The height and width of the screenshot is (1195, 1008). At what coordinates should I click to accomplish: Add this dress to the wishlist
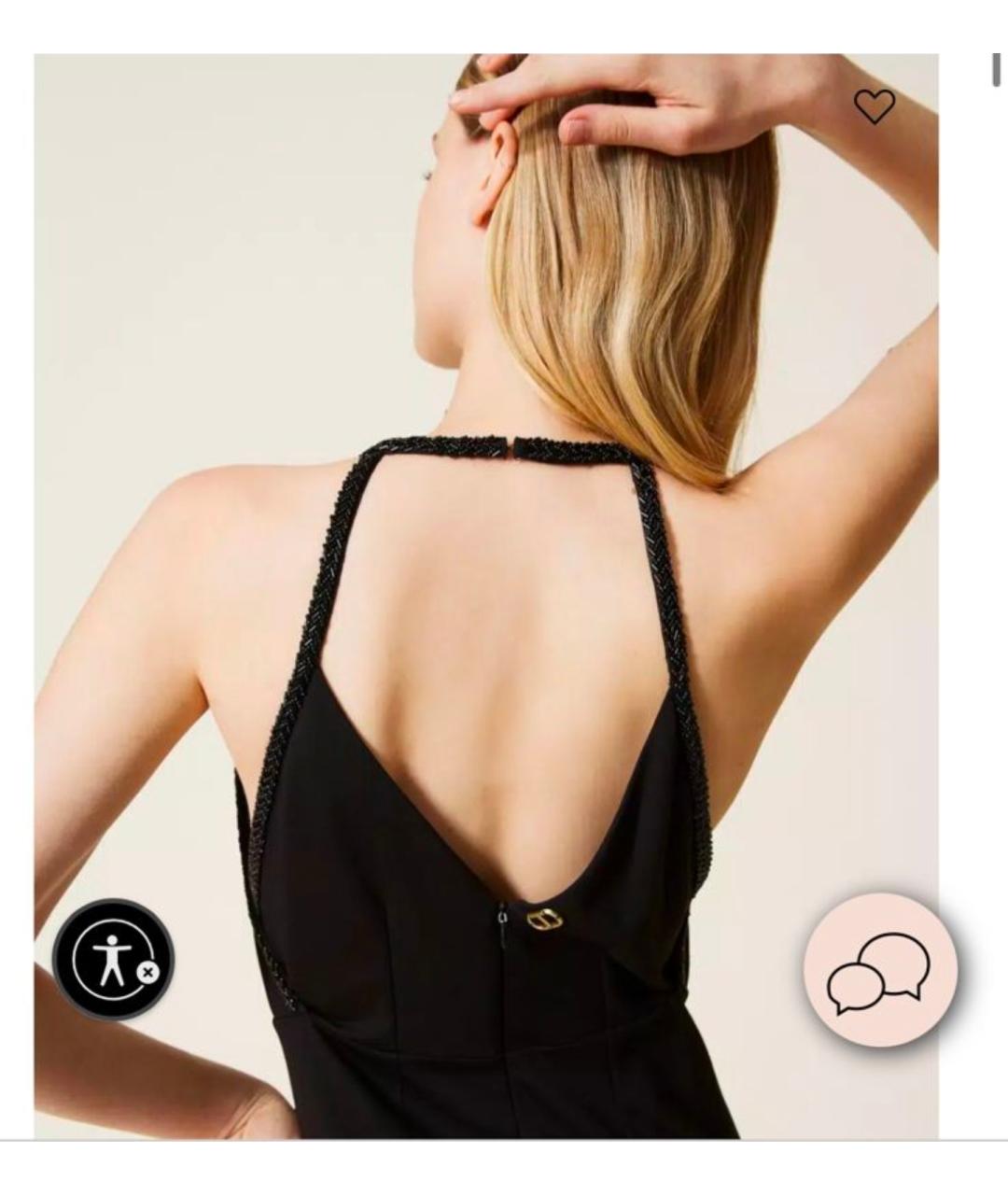[x=875, y=106]
